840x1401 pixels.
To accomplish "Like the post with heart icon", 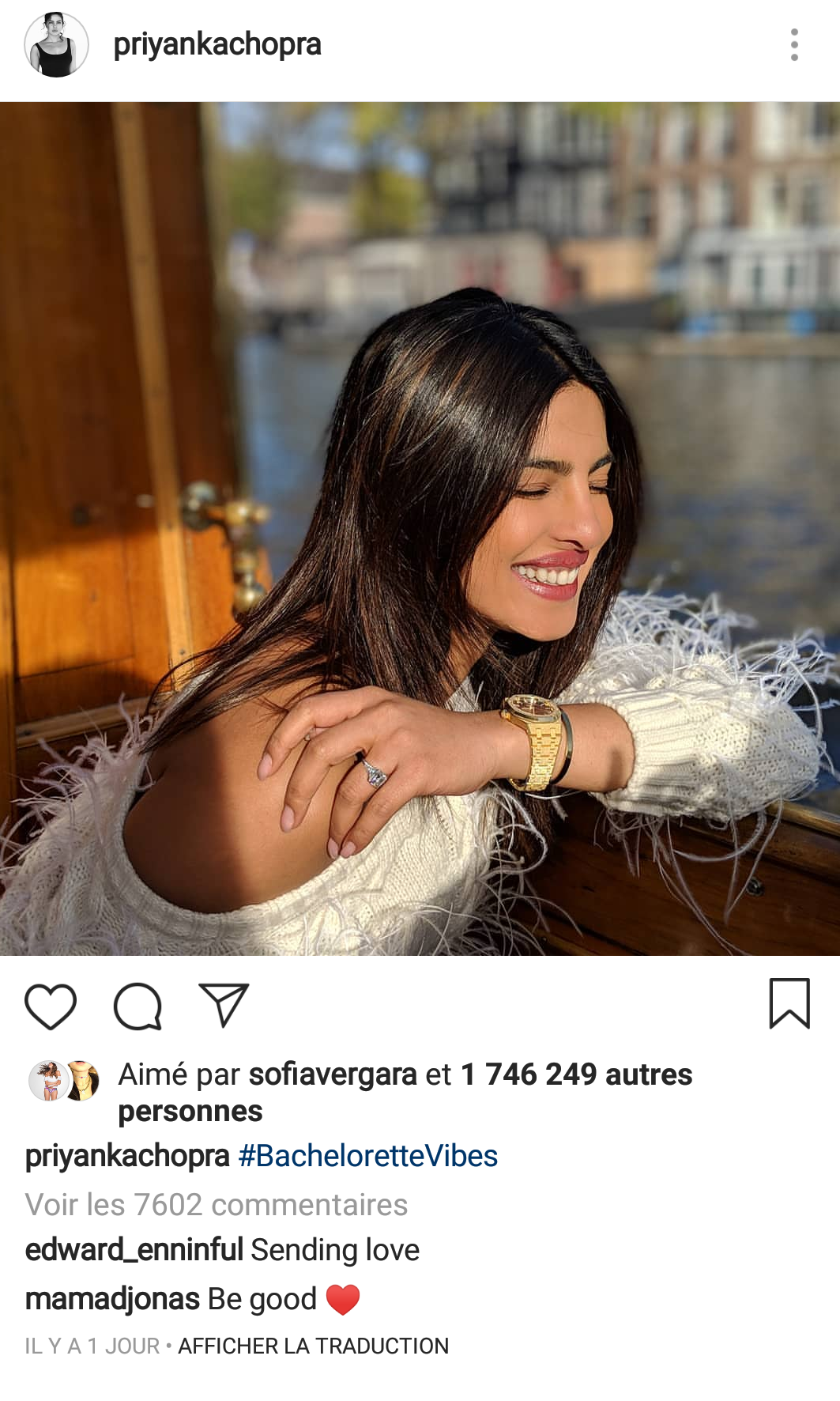I will tap(51, 1006).
